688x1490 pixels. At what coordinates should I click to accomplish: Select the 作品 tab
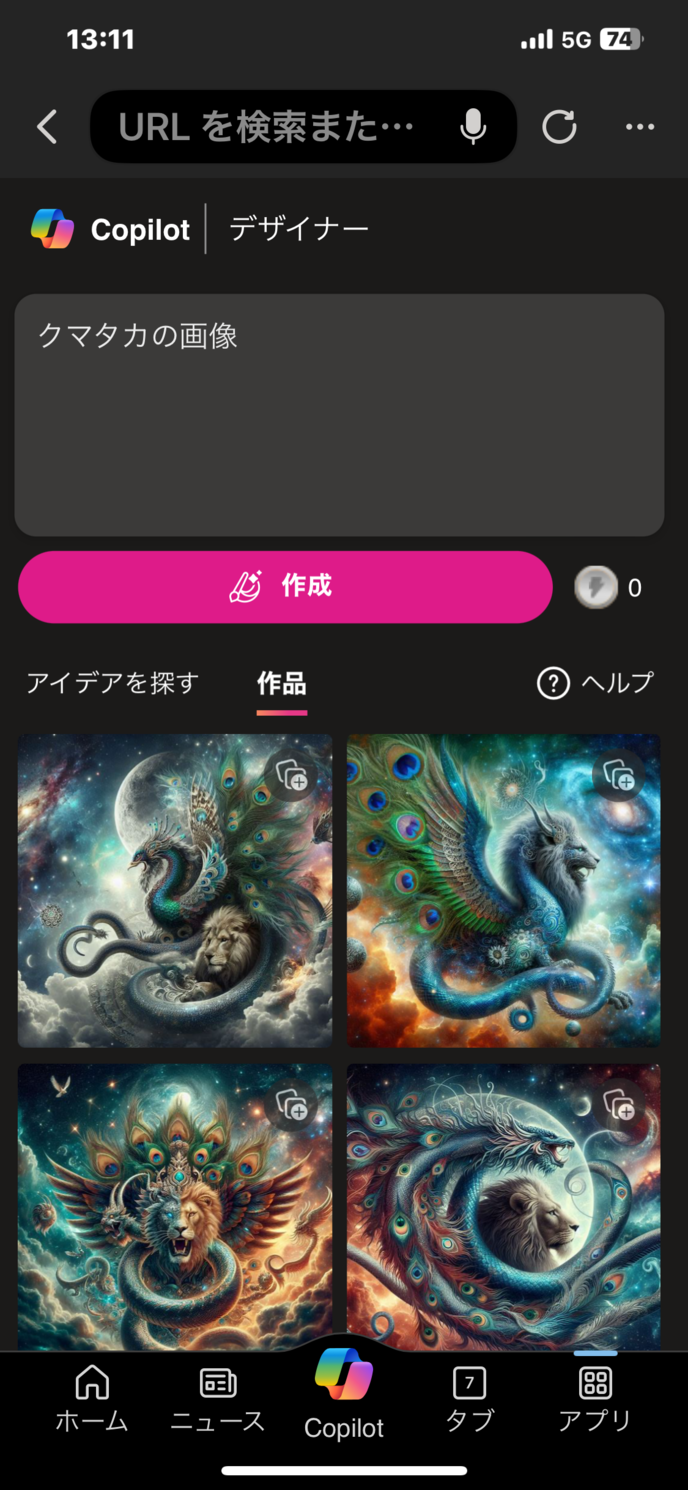pos(281,684)
